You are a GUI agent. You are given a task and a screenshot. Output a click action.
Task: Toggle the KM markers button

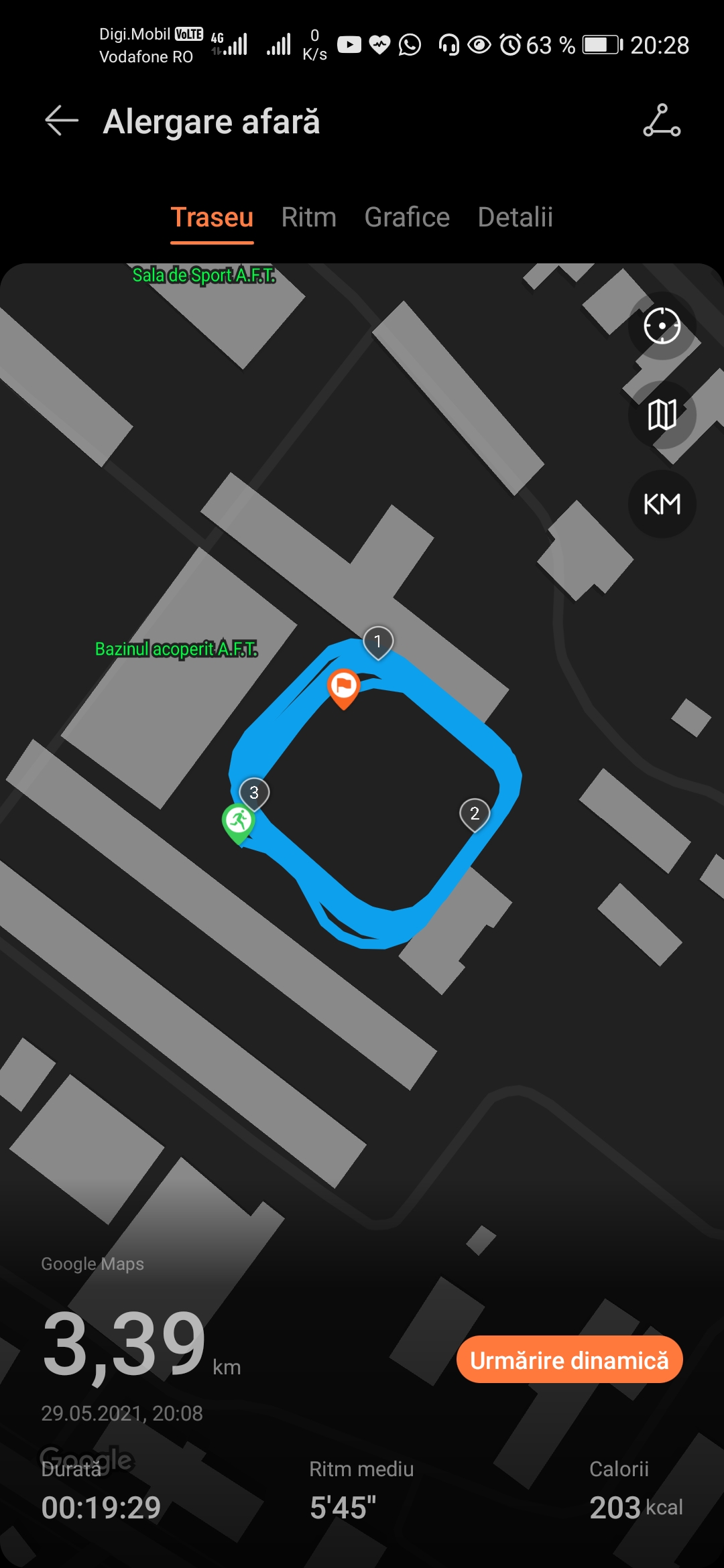click(x=662, y=504)
